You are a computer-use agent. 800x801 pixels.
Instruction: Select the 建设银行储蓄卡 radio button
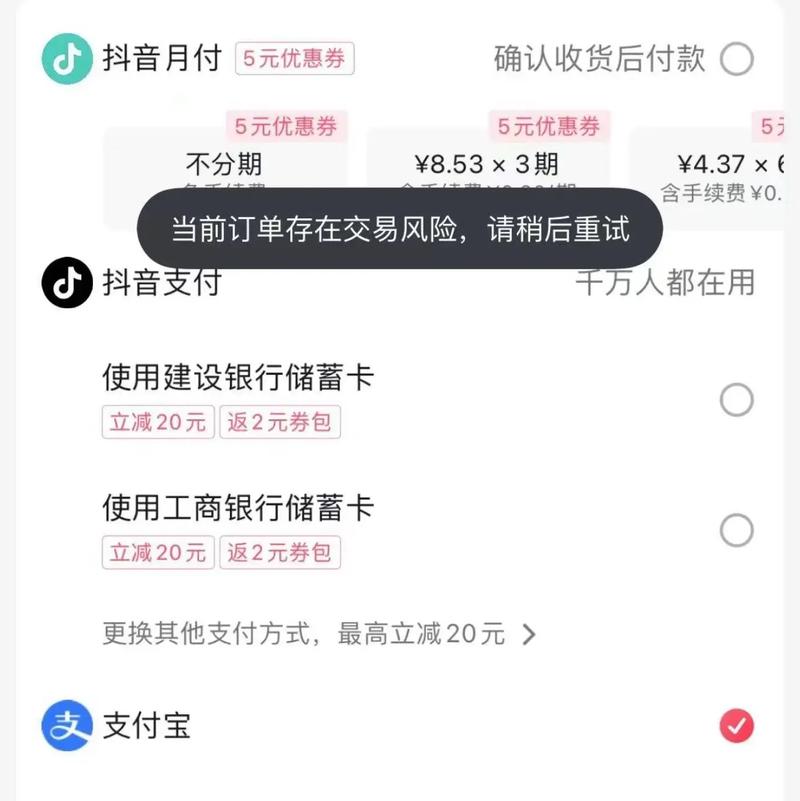pyautogui.click(x=737, y=400)
